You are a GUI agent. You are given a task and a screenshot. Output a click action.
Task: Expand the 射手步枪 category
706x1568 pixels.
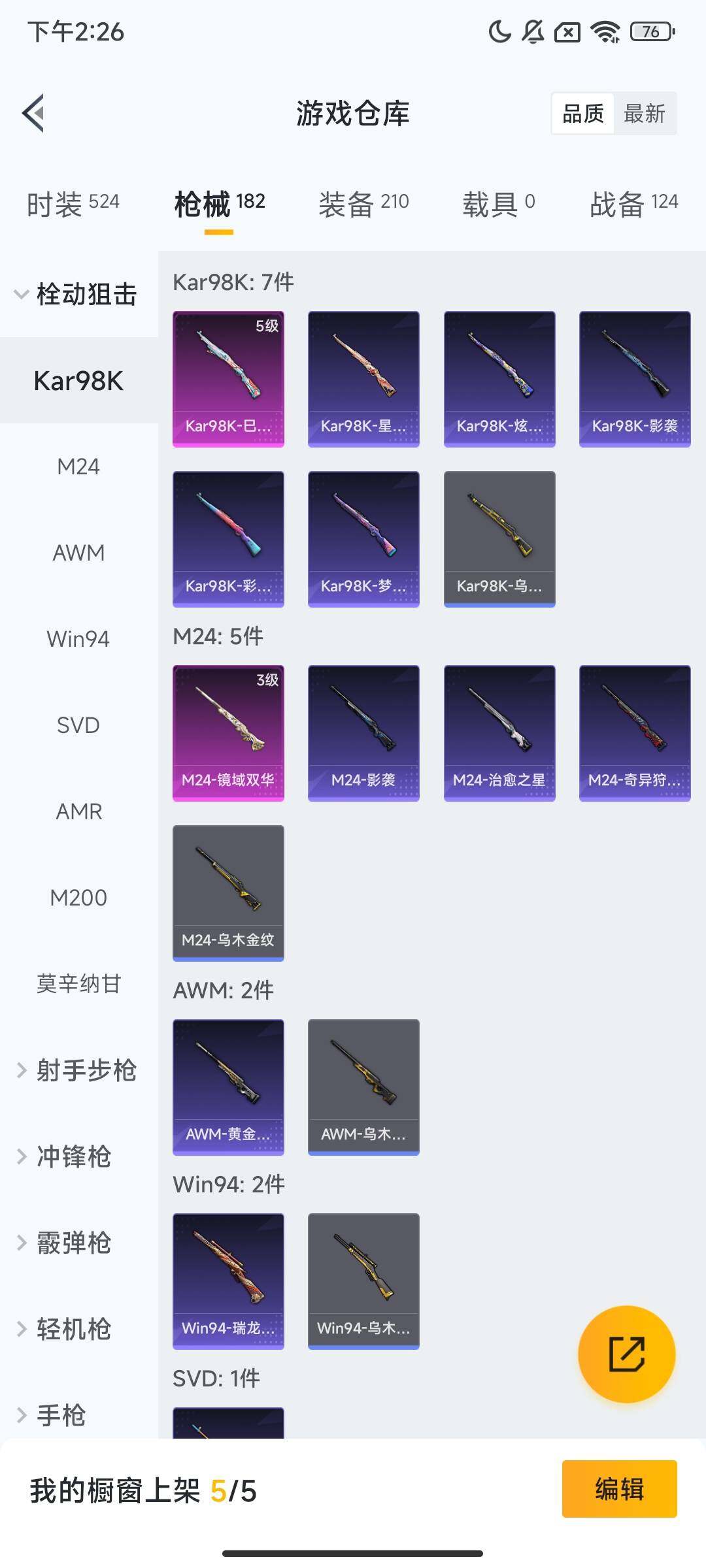coord(77,1070)
